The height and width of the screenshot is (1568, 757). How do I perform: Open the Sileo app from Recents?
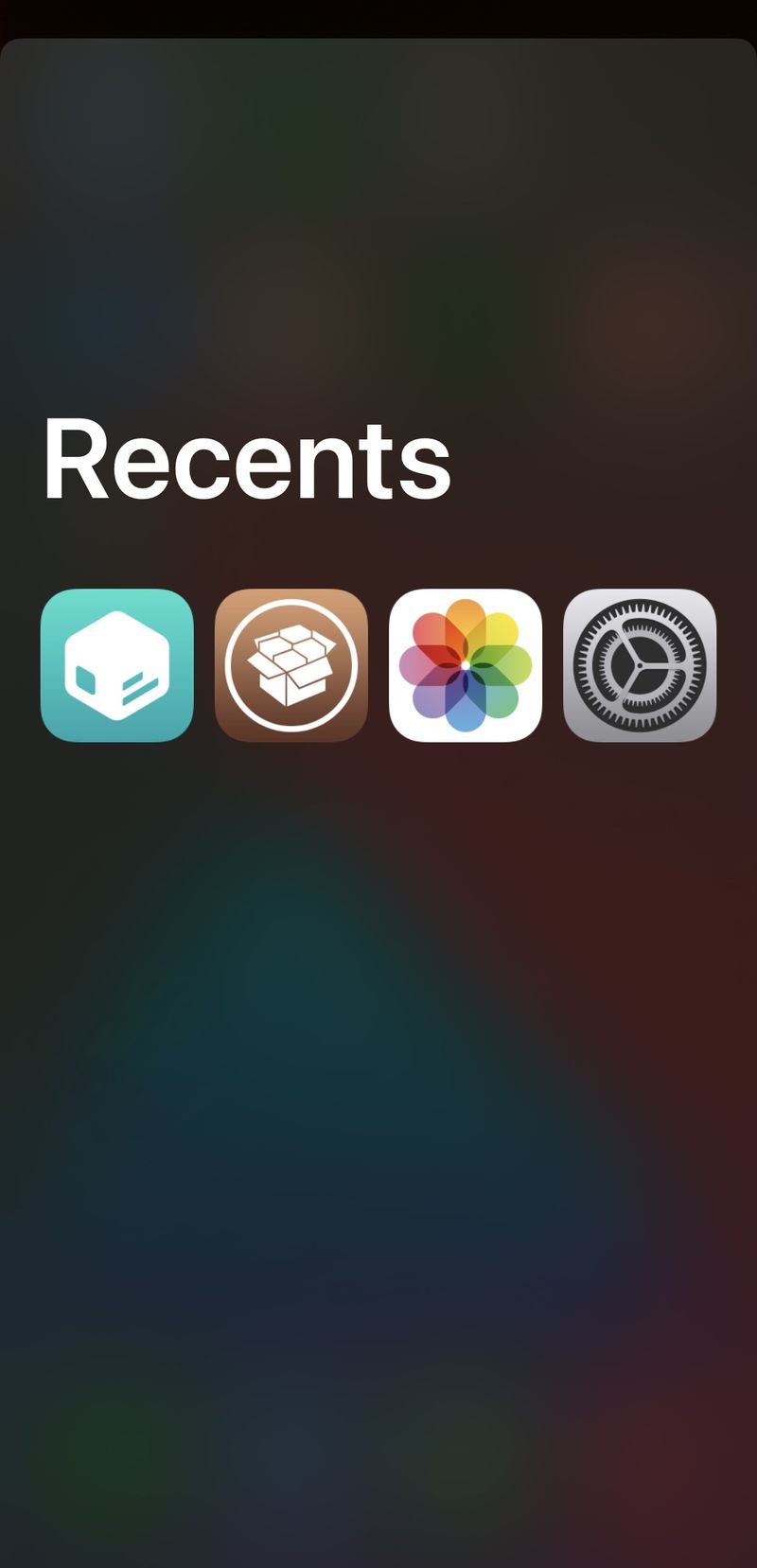(117, 665)
